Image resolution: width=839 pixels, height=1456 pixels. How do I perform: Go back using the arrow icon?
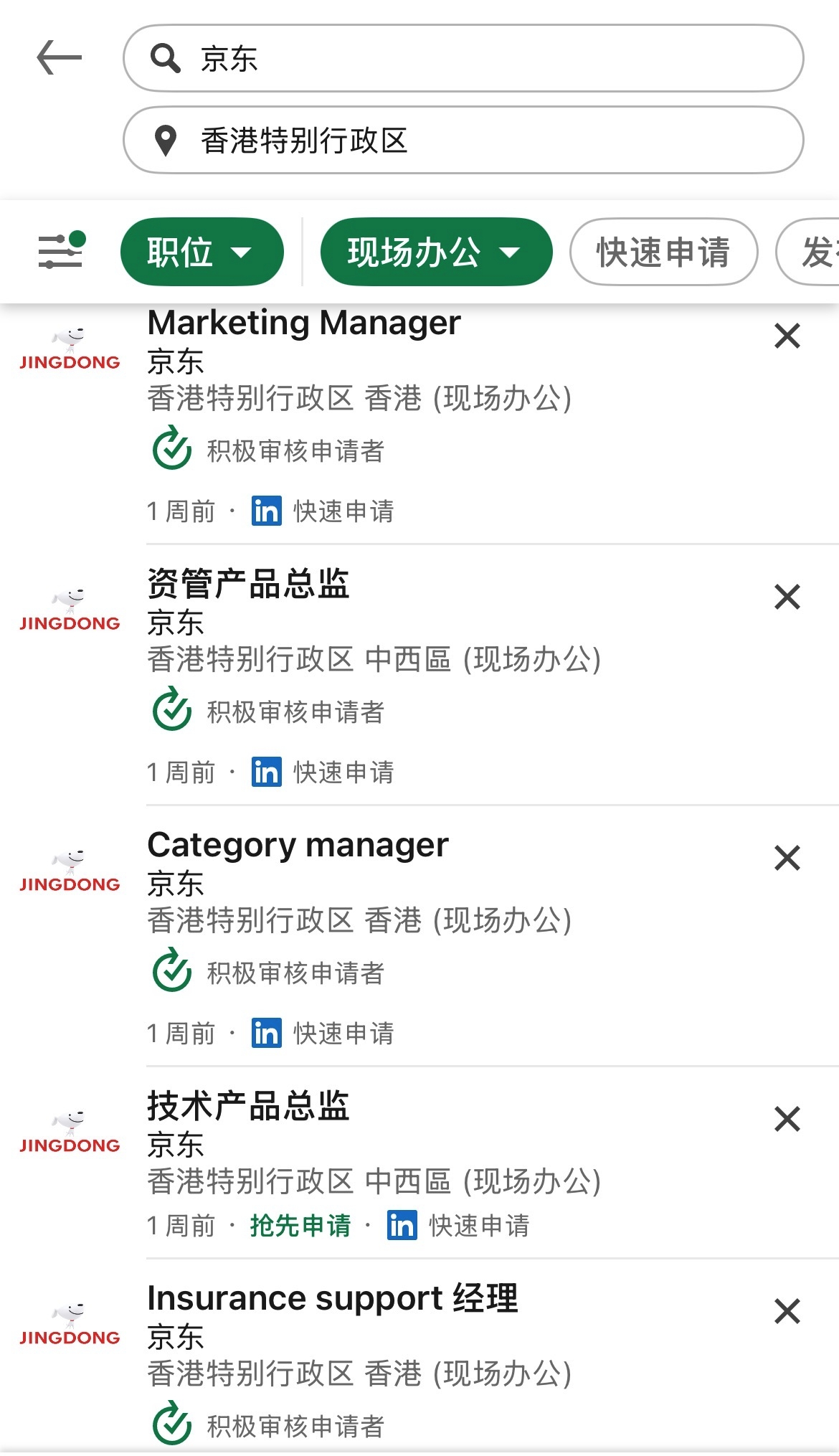point(60,58)
